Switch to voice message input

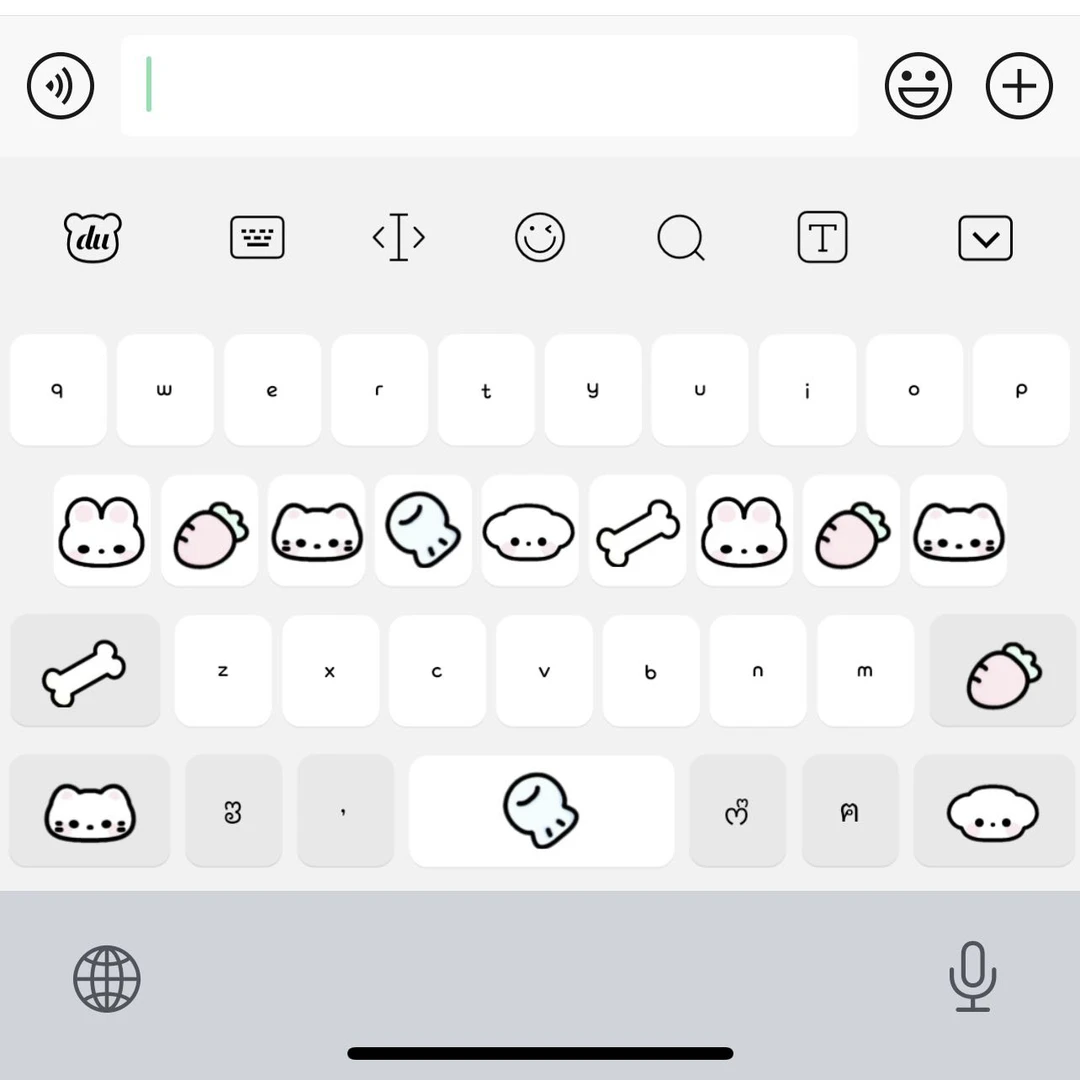pyautogui.click(x=60, y=86)
